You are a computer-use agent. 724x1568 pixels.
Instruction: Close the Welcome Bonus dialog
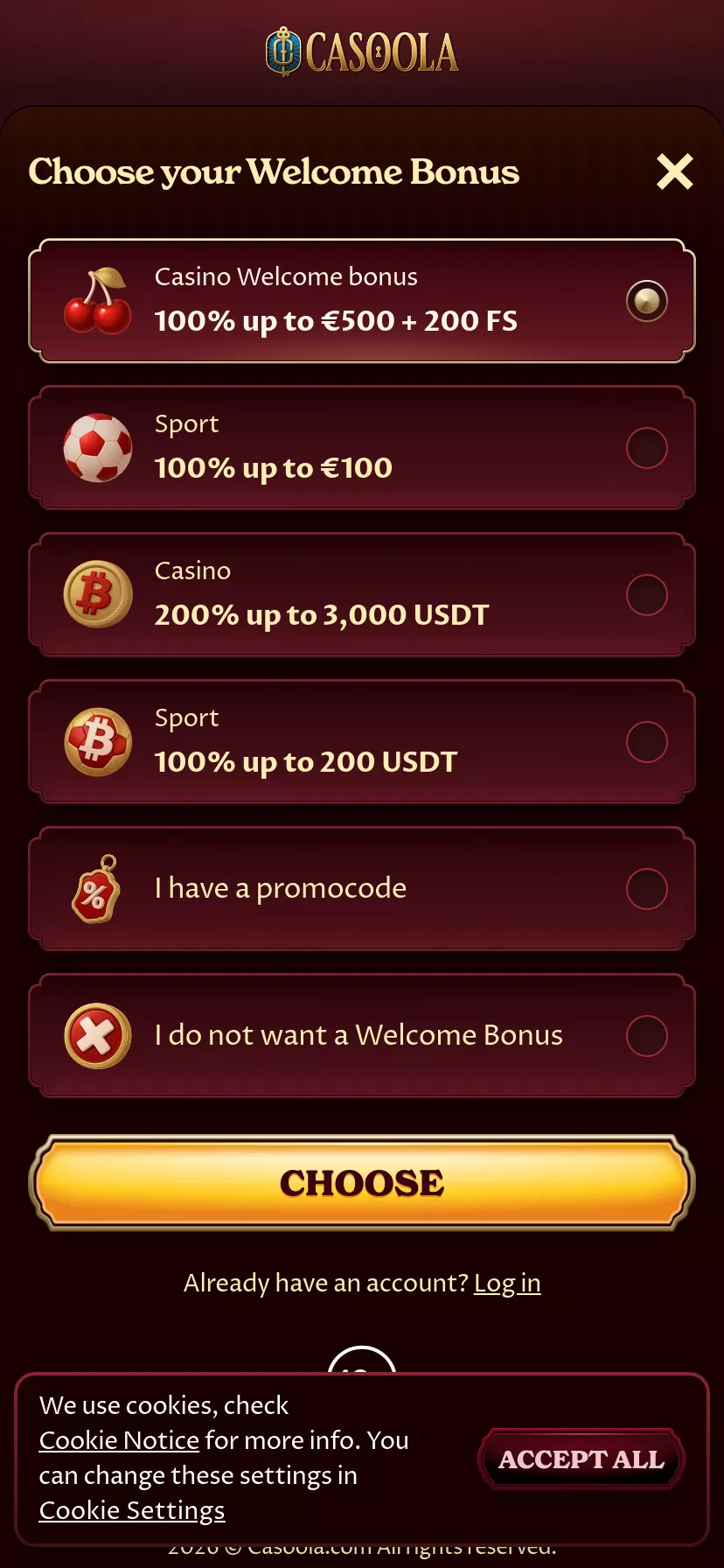675,171
